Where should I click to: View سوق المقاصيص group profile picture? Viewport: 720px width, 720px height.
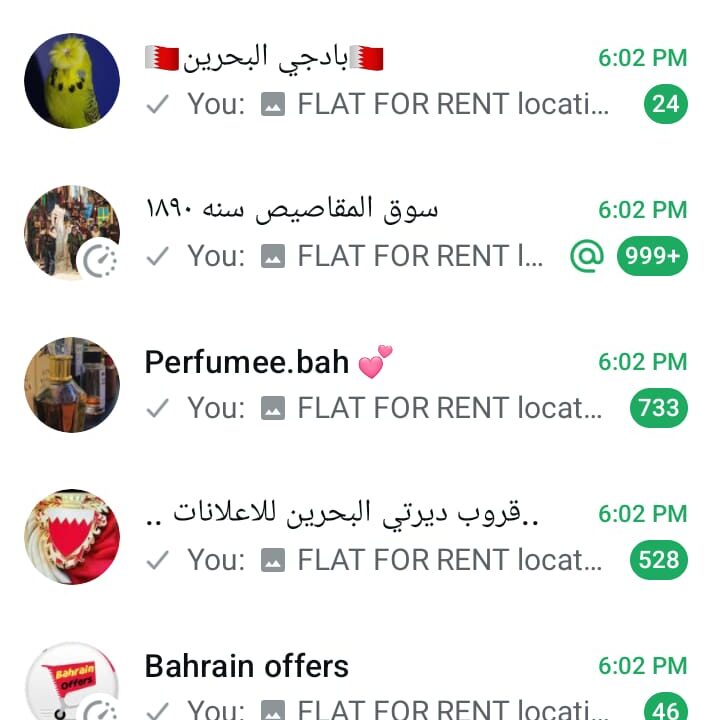pos(72,233)
